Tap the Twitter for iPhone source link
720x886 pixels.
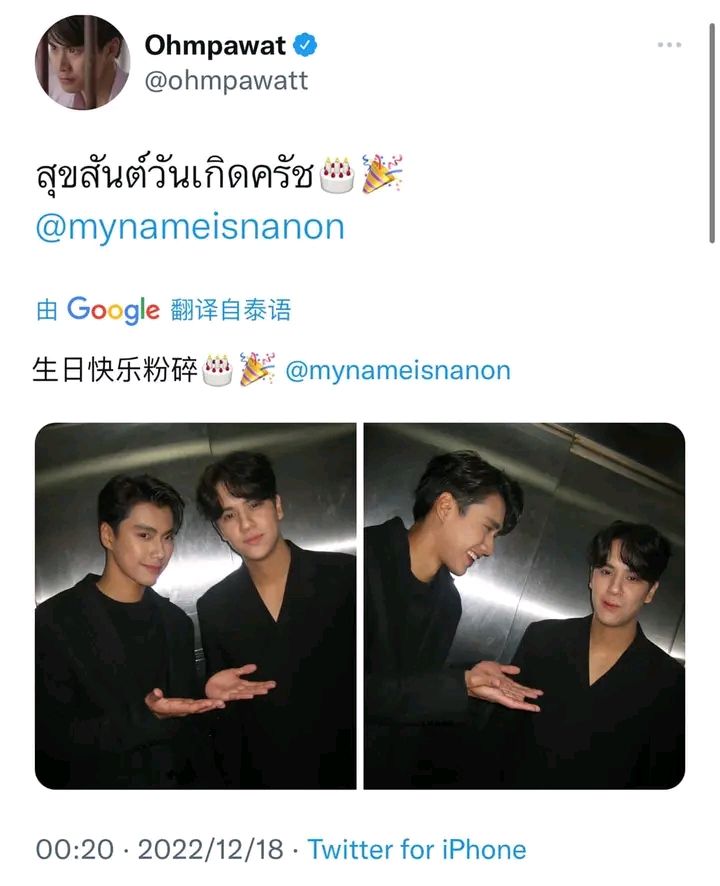(x=417, y=850)
